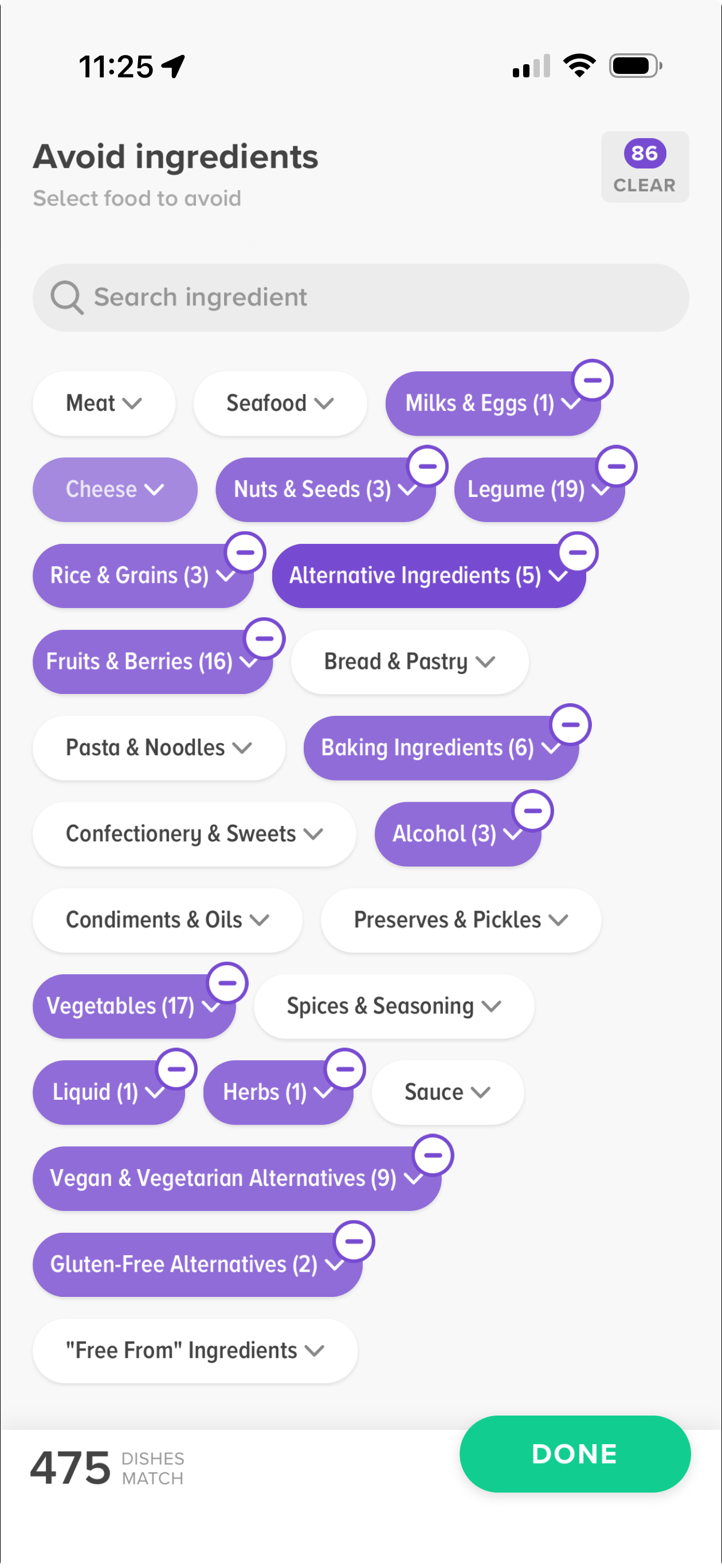Remove the Vegetables (17) minus badge

[x=227, y=983]
